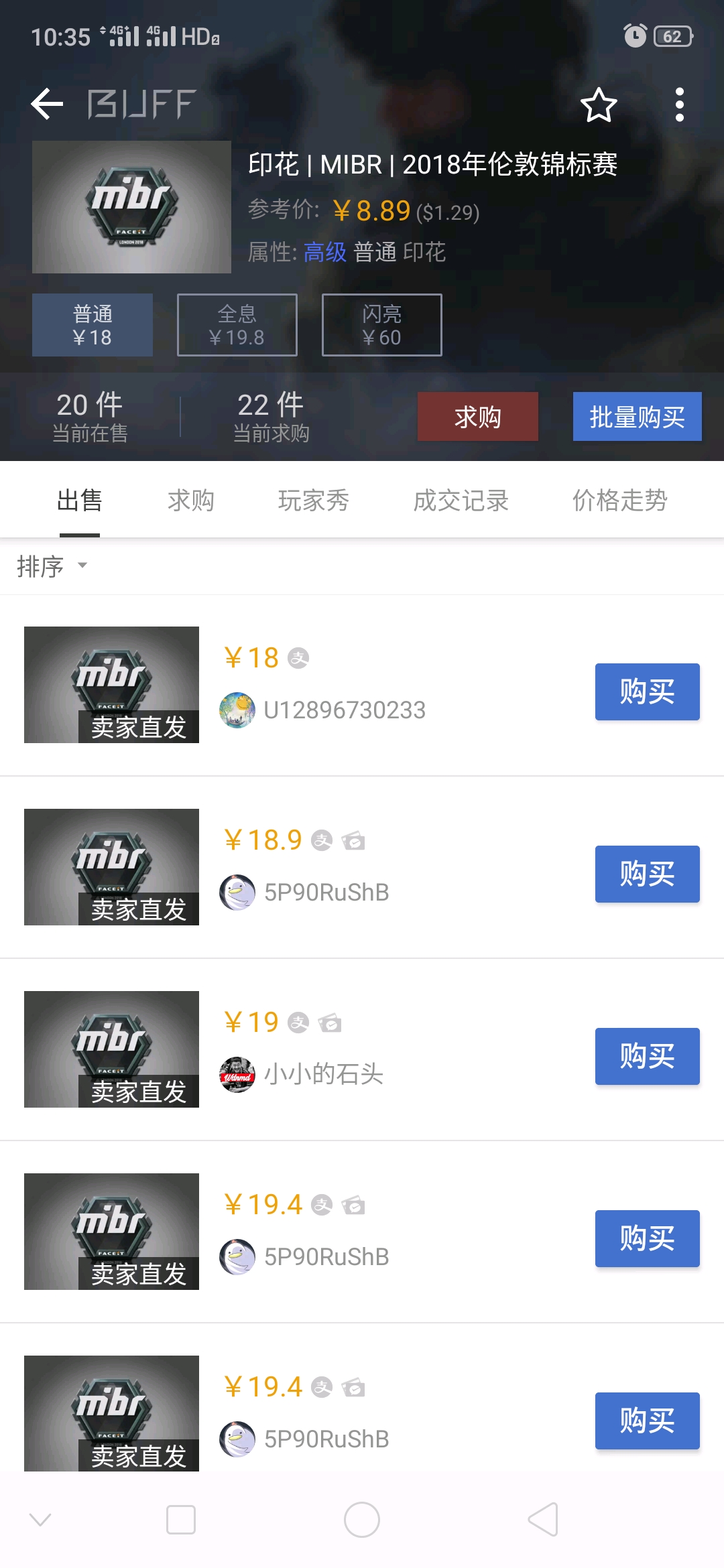Switch to the 成交记录 tab
Image resolution: width=724 pixels, height=1568 pixels.
461,501
